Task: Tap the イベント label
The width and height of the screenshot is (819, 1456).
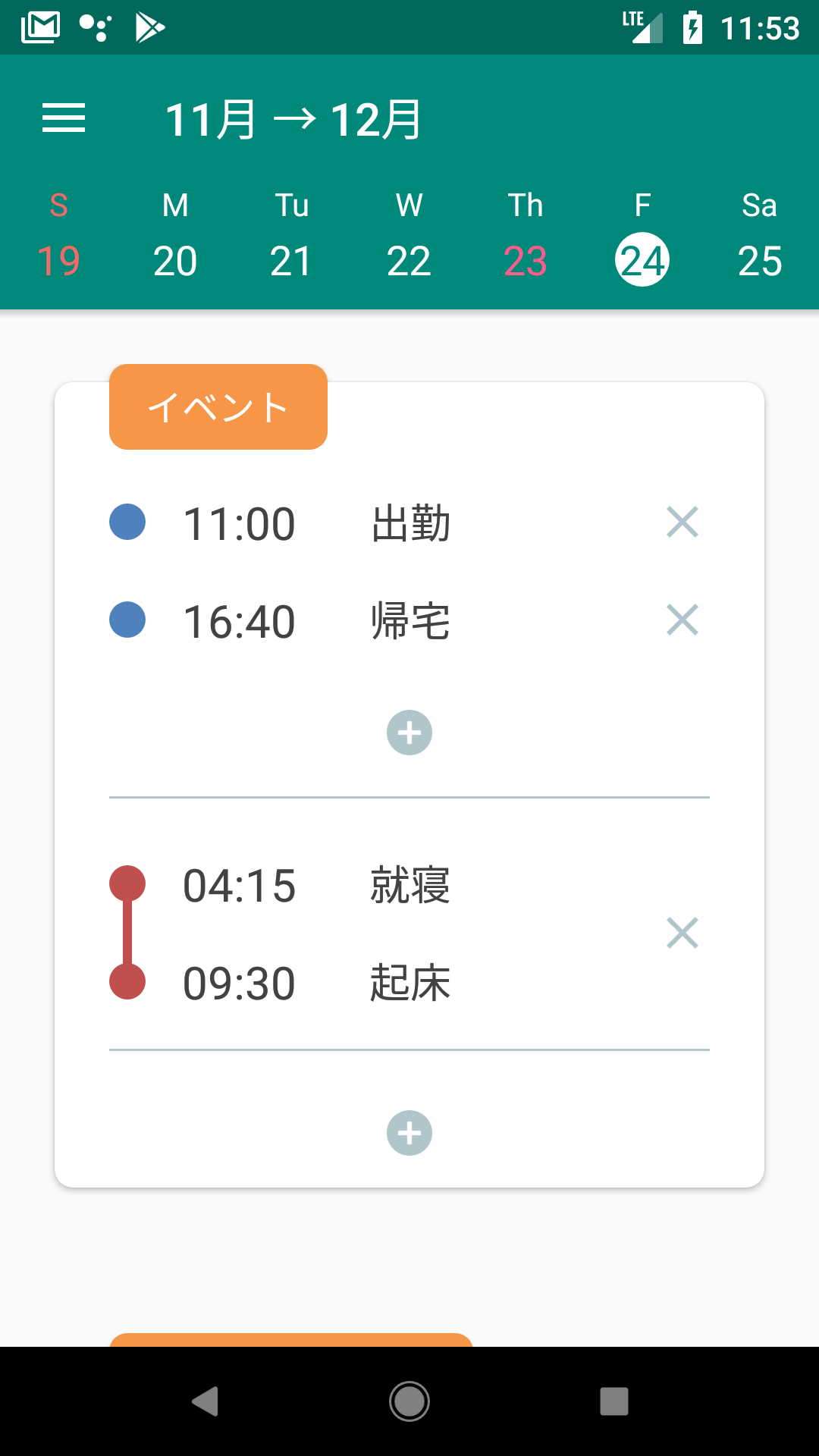Action: tap(218, 407)
